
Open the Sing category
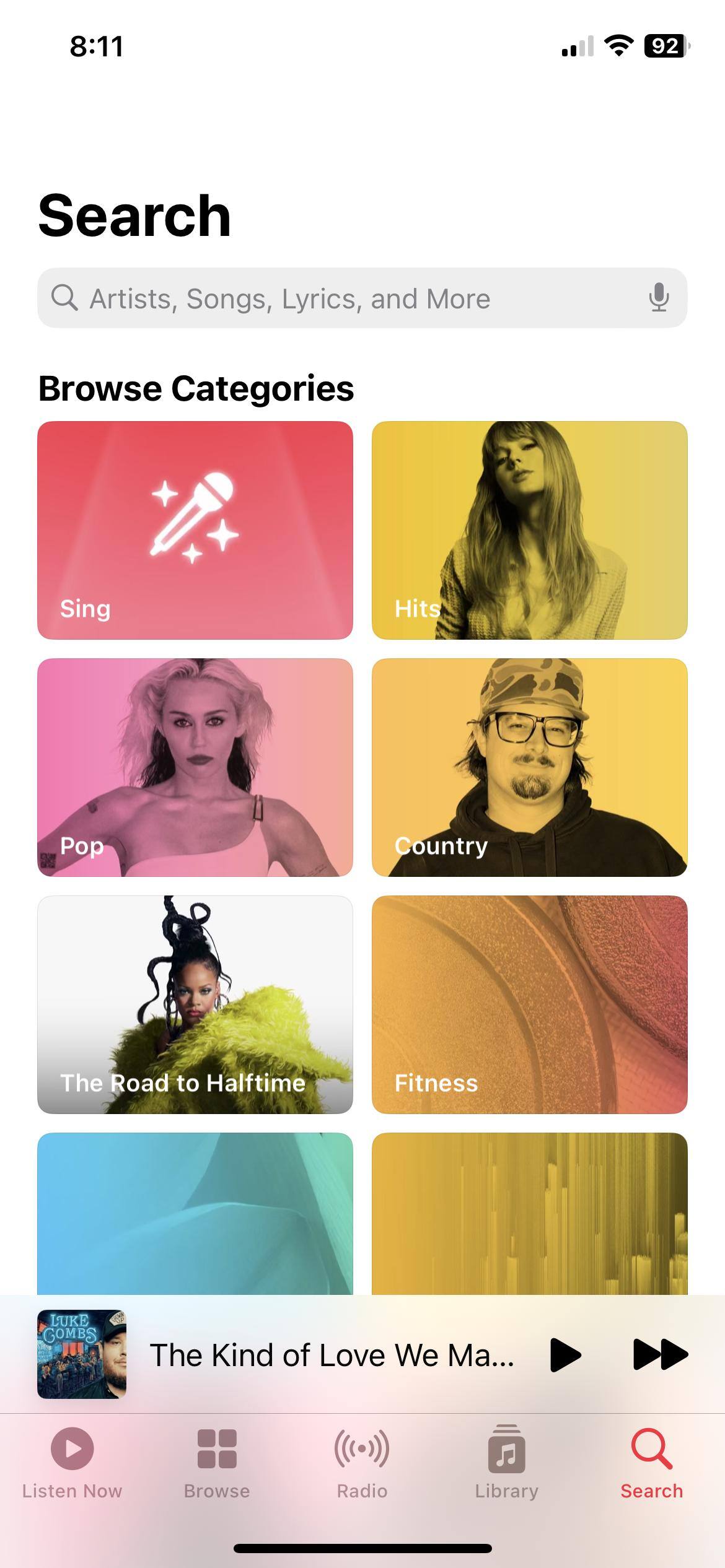pyautogui.click(x=195, y=530)
